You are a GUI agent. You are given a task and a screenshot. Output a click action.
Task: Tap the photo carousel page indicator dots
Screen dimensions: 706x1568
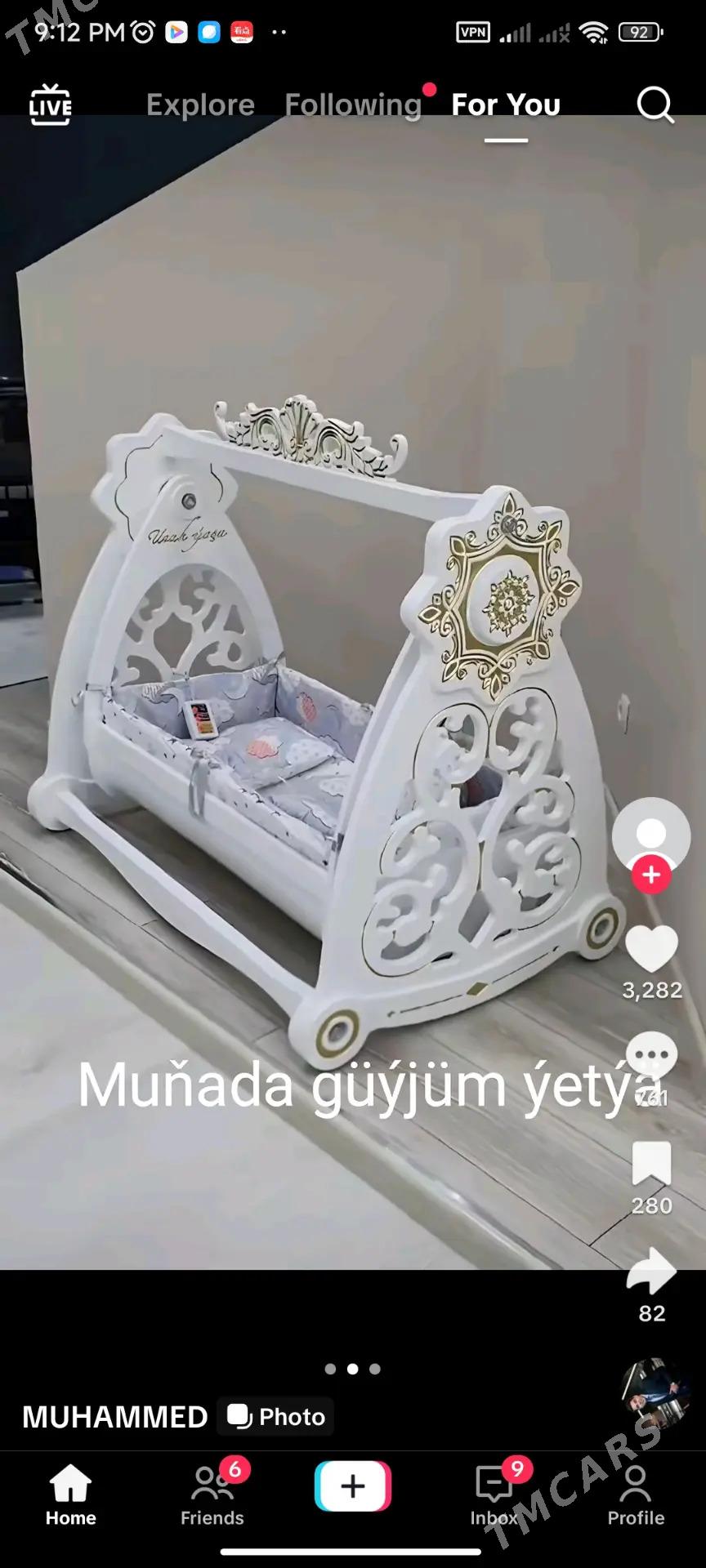pos(352,1369)
